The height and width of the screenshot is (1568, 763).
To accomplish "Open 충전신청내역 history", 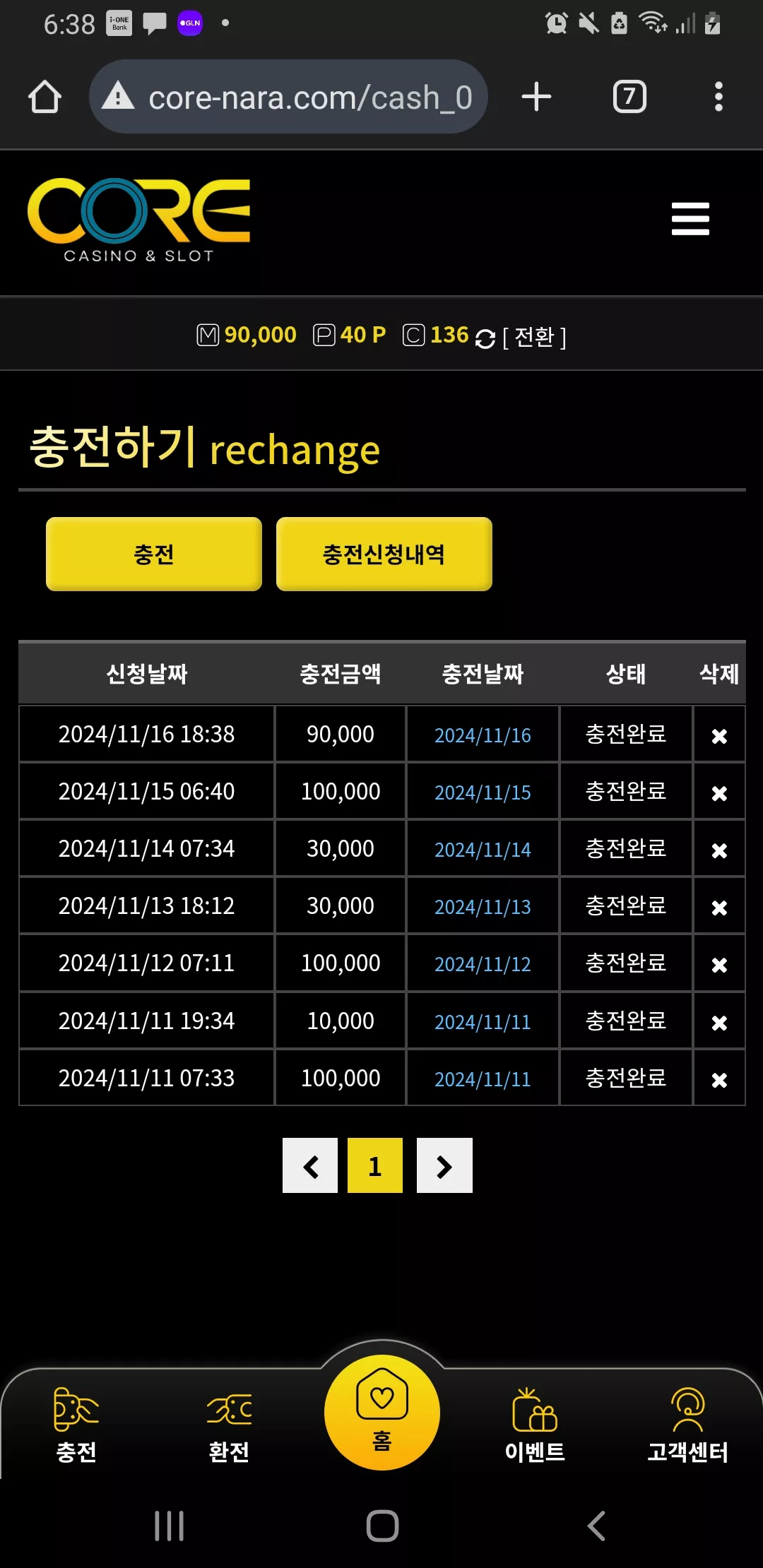I will [x=384, y=554].
